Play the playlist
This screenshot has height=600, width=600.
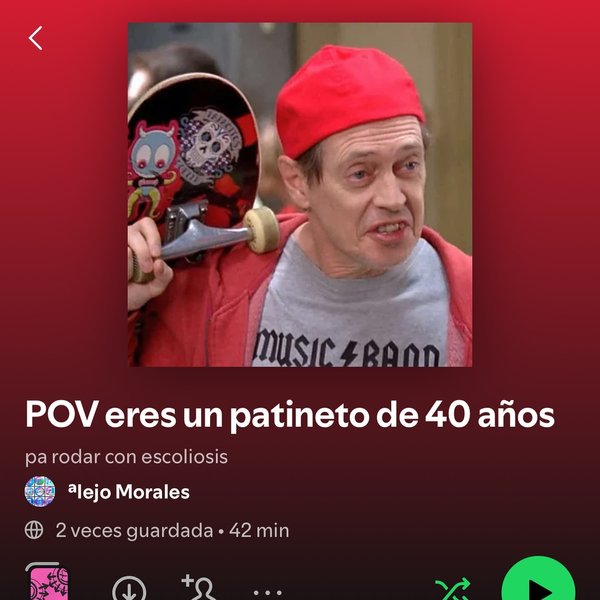click(537, 585)
